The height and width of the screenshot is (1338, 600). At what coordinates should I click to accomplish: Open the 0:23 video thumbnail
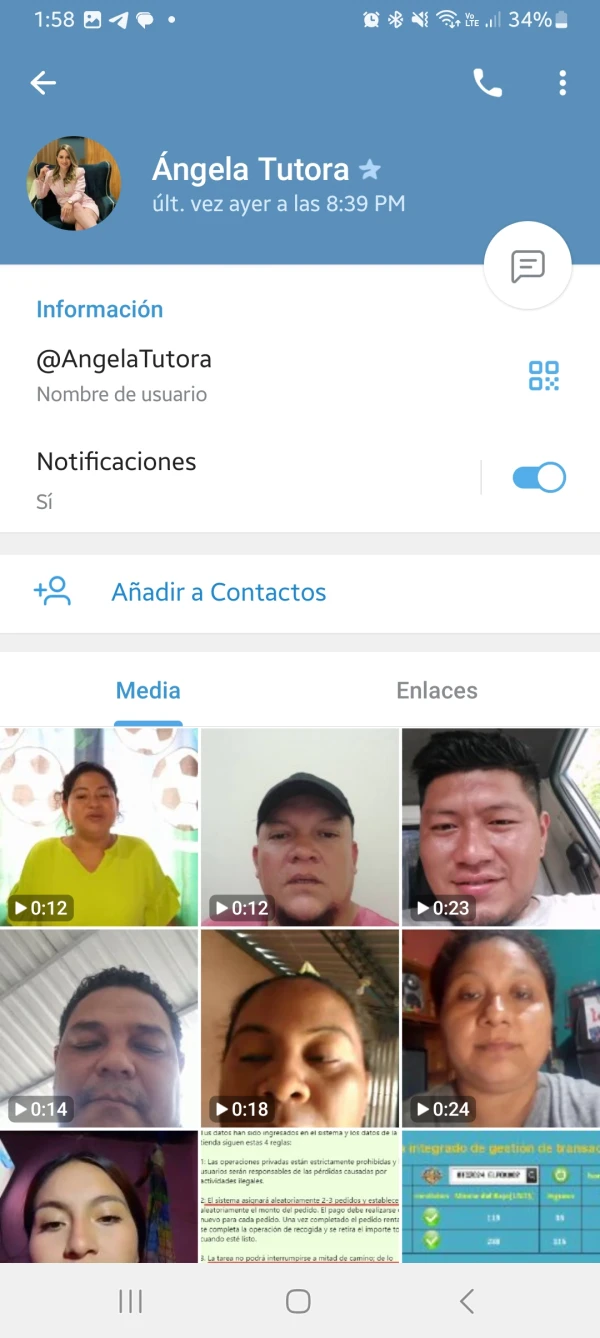click(x=500, y=827)
